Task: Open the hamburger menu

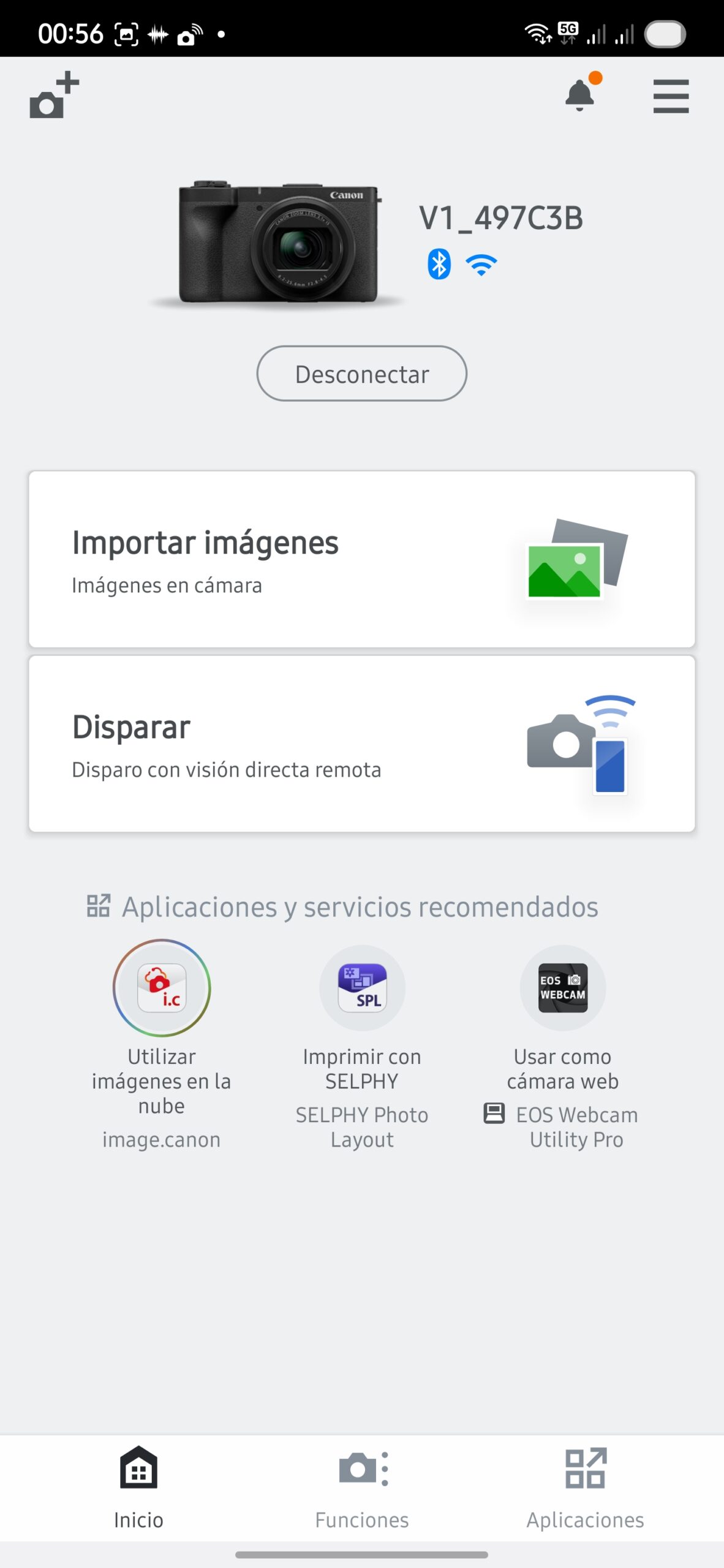Action: (x=671, y=96)
